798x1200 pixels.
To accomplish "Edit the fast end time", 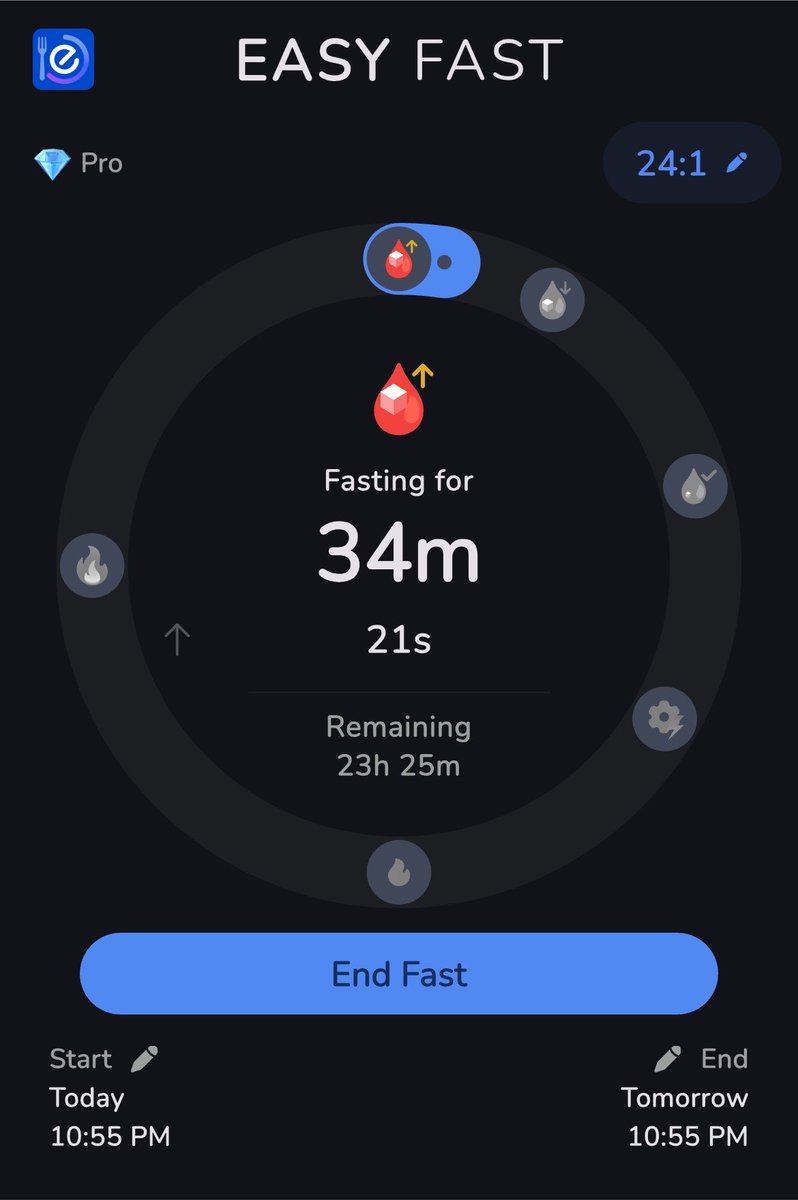I will pyautogui.click(x=668, y=1058).
